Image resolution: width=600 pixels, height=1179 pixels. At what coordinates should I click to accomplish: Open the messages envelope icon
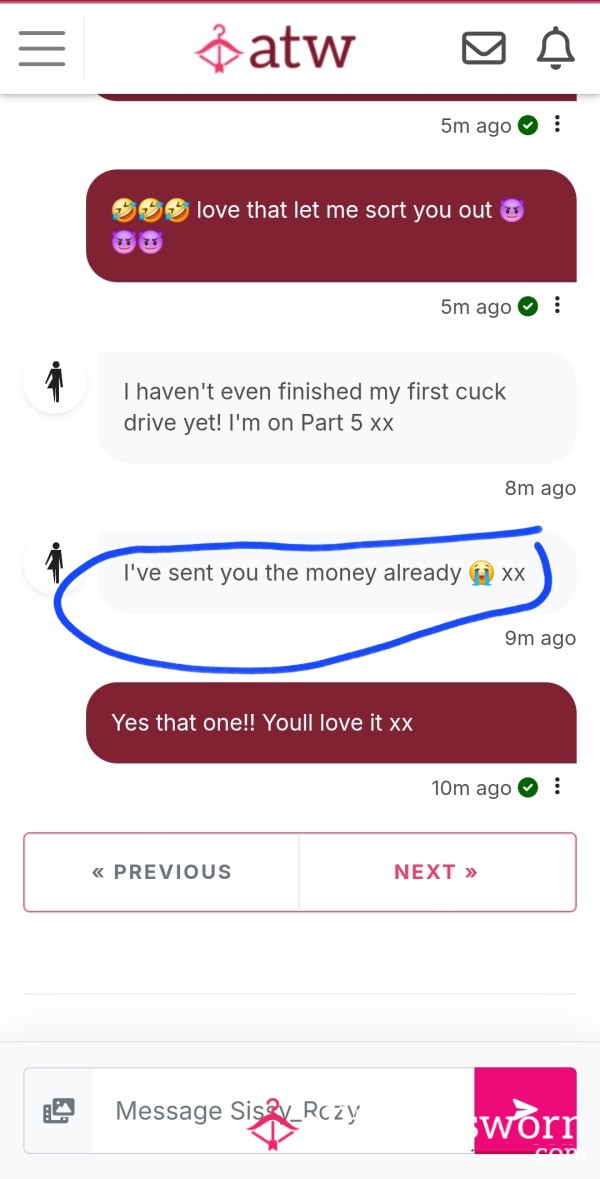[483, 49]
